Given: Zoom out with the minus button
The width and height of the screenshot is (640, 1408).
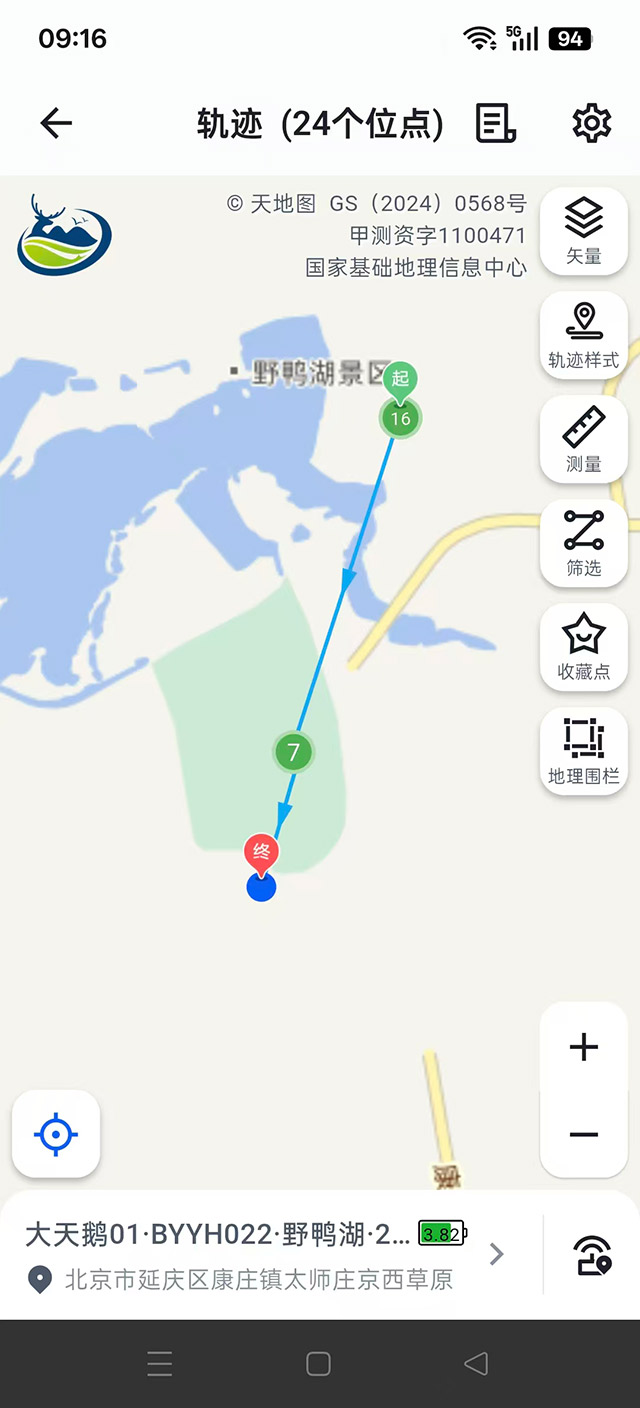Looking at the screenshot, I should click(x=584, y=1135).
